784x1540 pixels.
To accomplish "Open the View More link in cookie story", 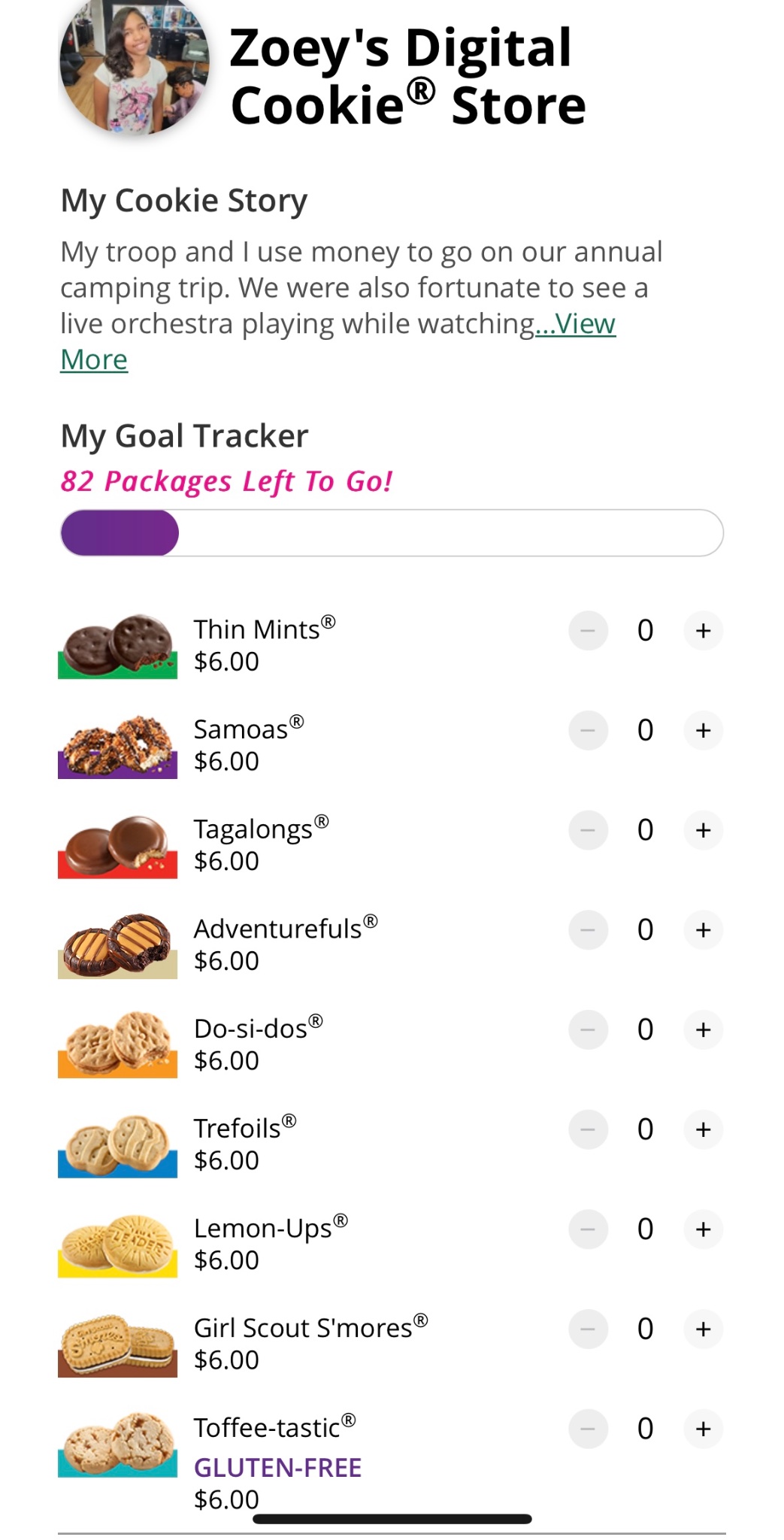I will (575, 324).
